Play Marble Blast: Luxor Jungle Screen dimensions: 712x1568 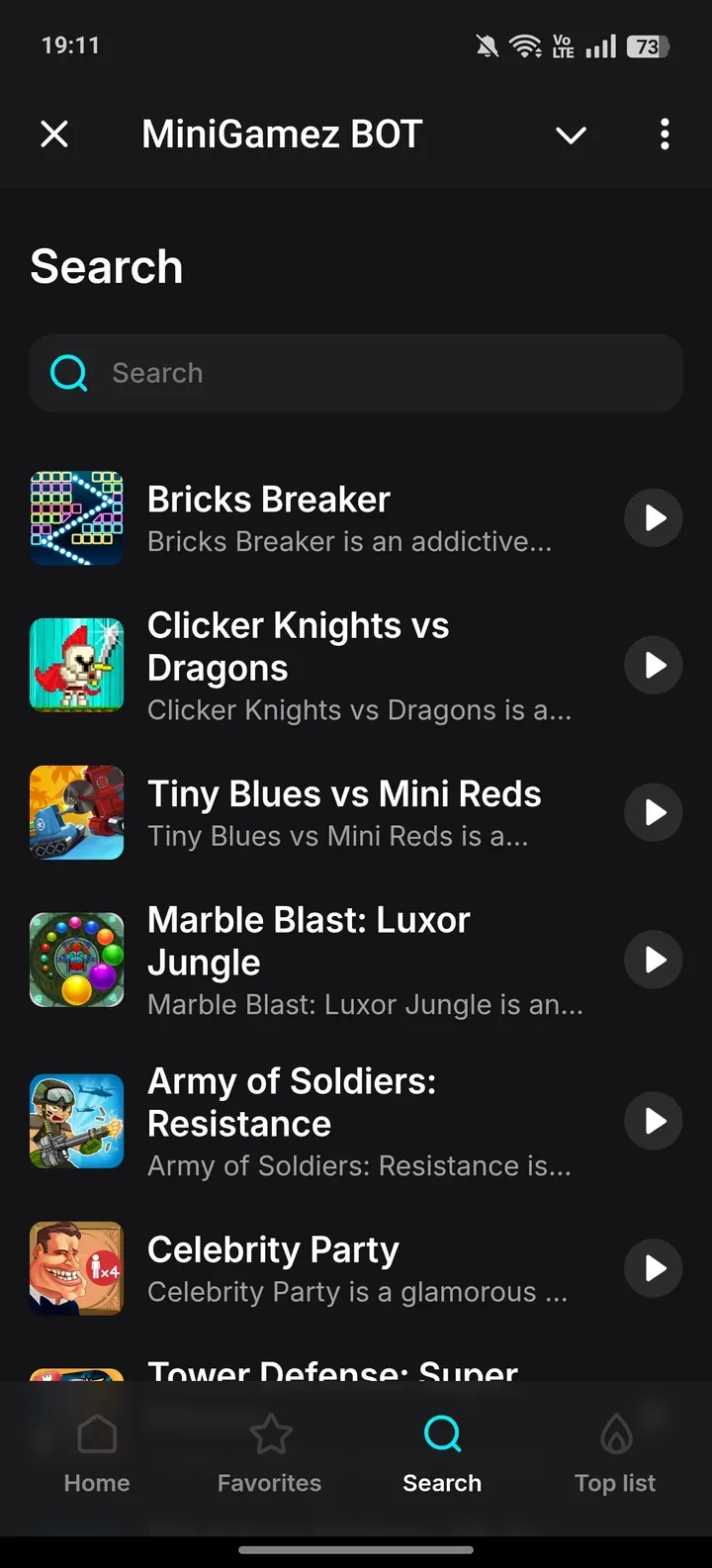click(x=653, y=960)
